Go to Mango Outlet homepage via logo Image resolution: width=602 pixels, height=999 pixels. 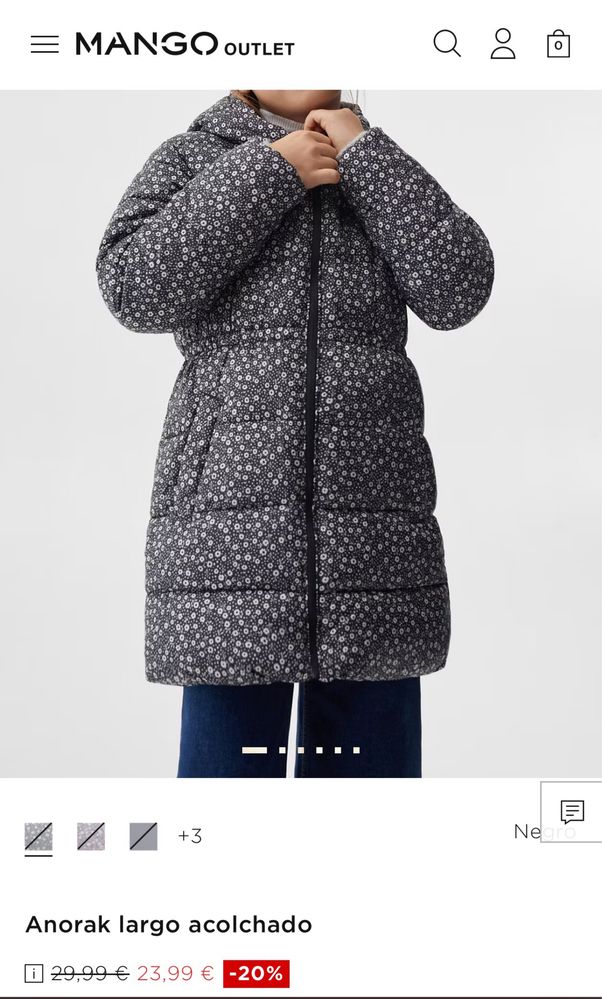185,44
